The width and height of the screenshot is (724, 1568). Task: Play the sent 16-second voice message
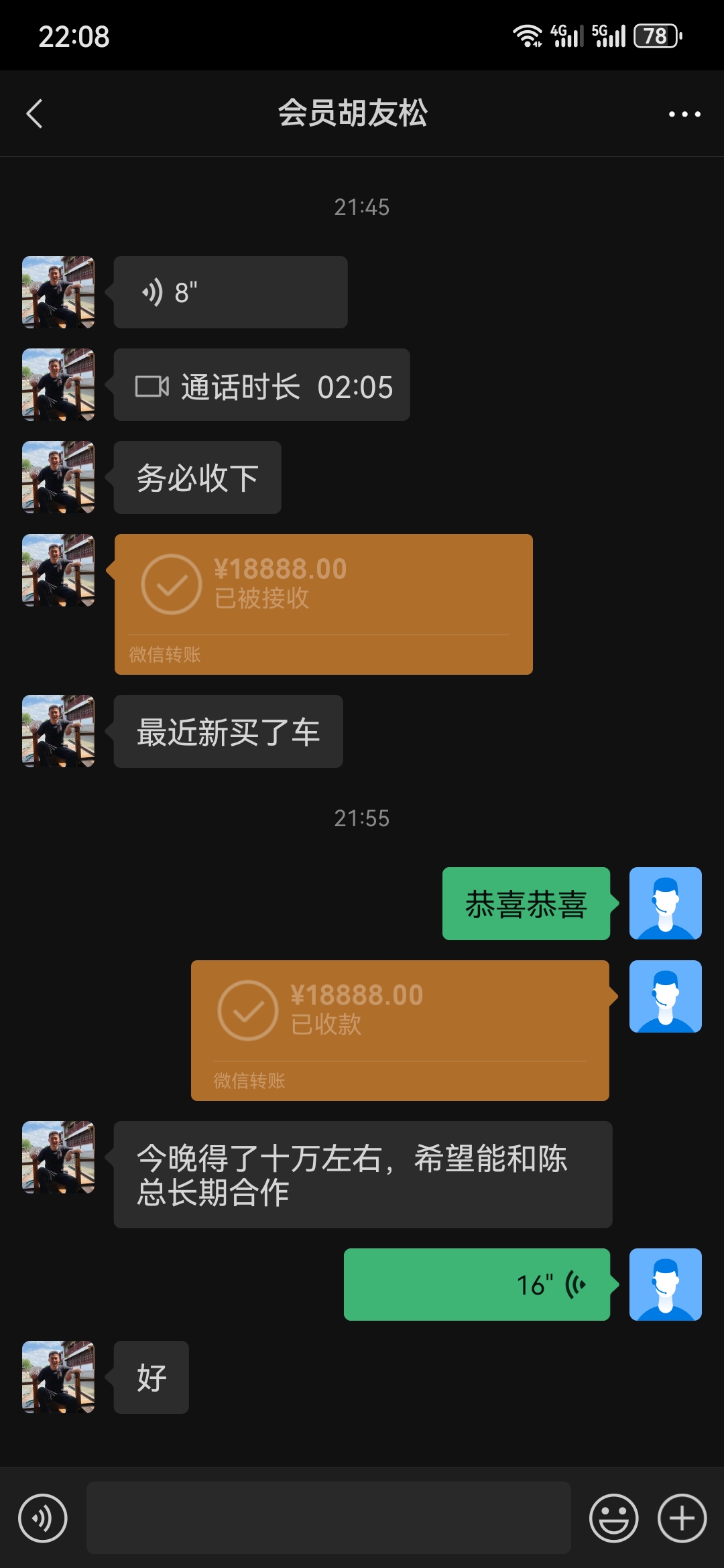(477, 1285)
